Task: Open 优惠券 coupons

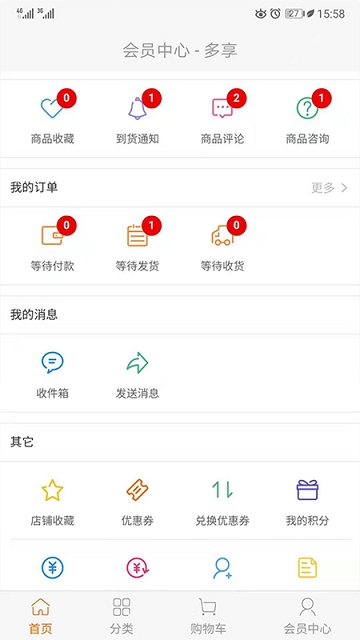Action: (x=138, y=503)
